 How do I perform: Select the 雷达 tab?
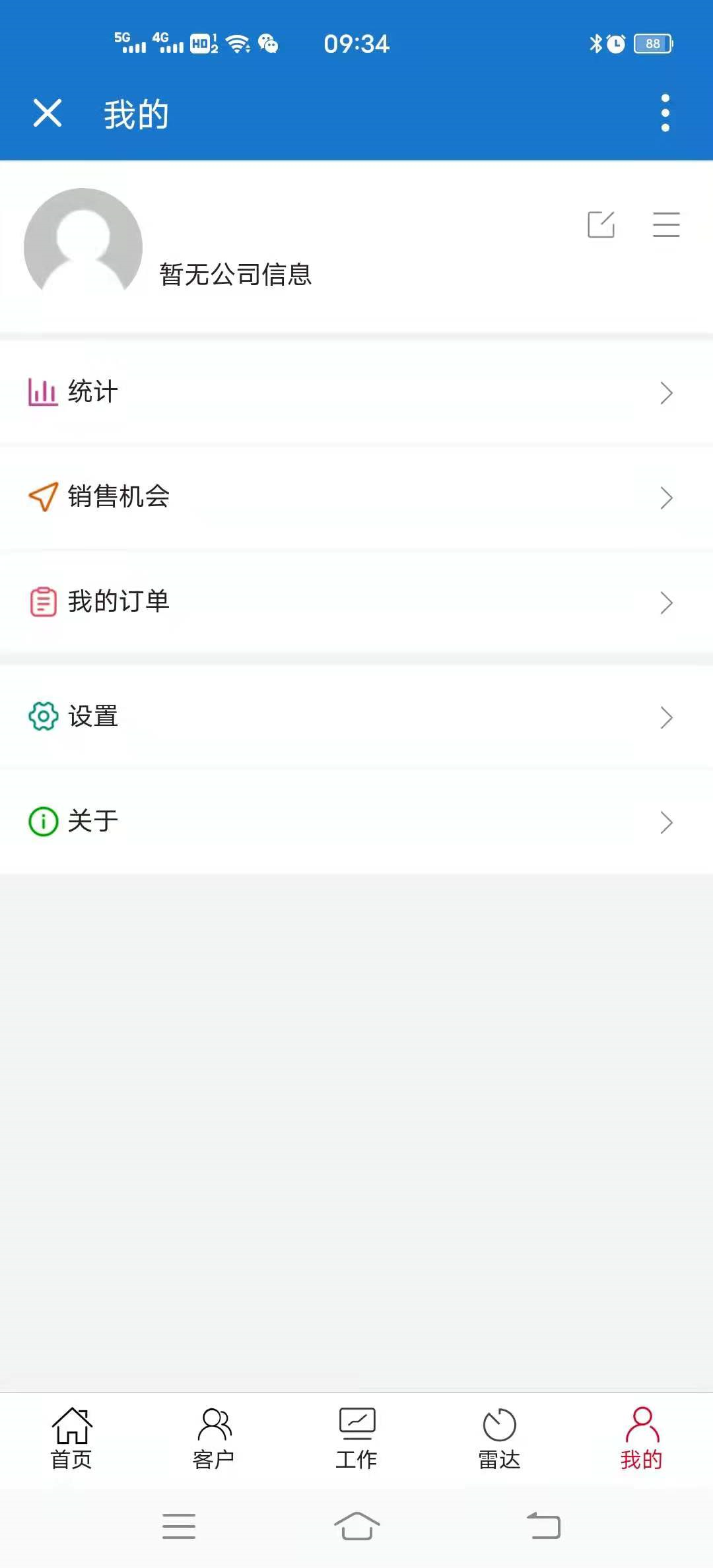499,1439
